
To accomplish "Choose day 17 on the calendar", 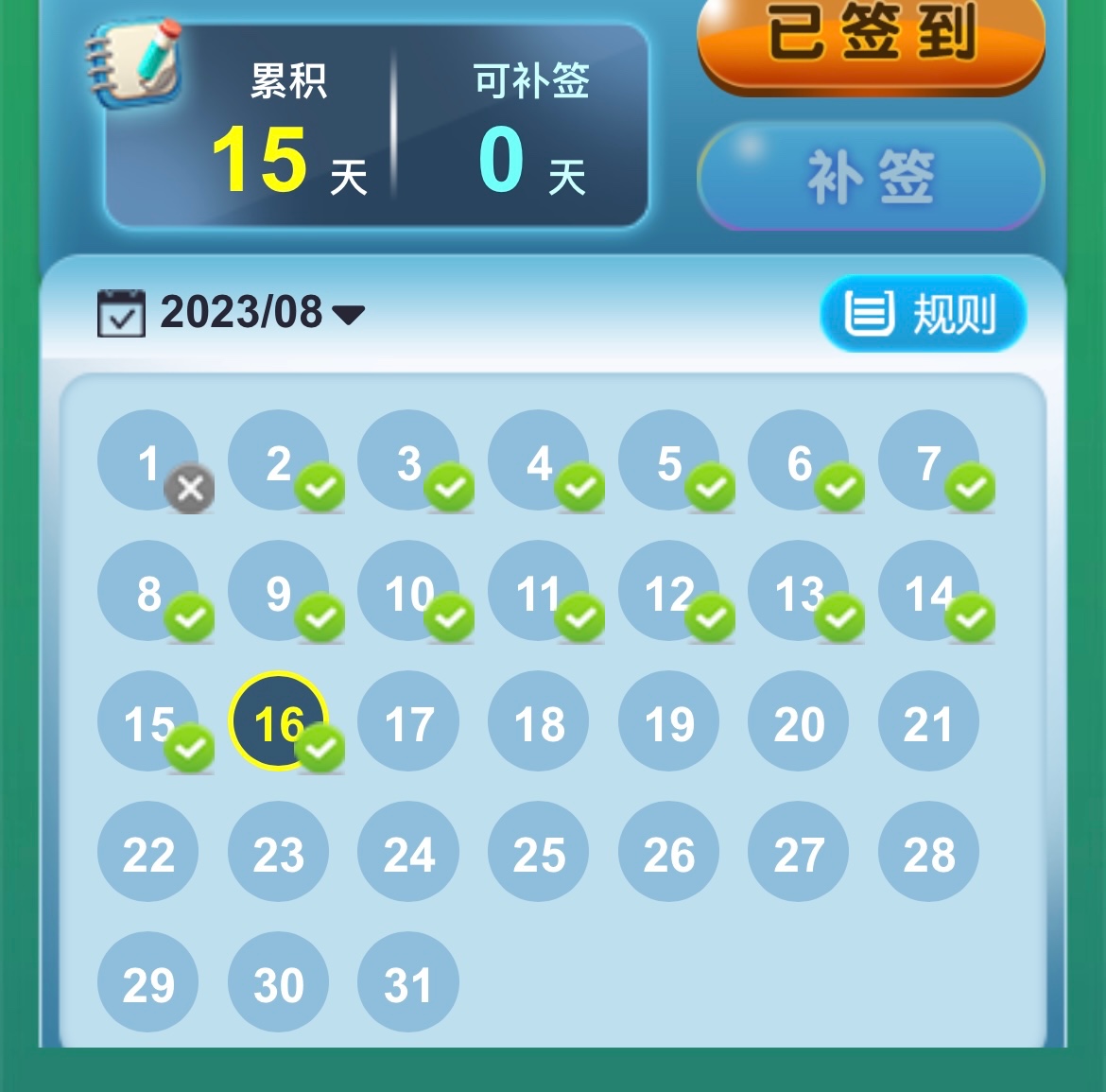I will pos(408,722).
